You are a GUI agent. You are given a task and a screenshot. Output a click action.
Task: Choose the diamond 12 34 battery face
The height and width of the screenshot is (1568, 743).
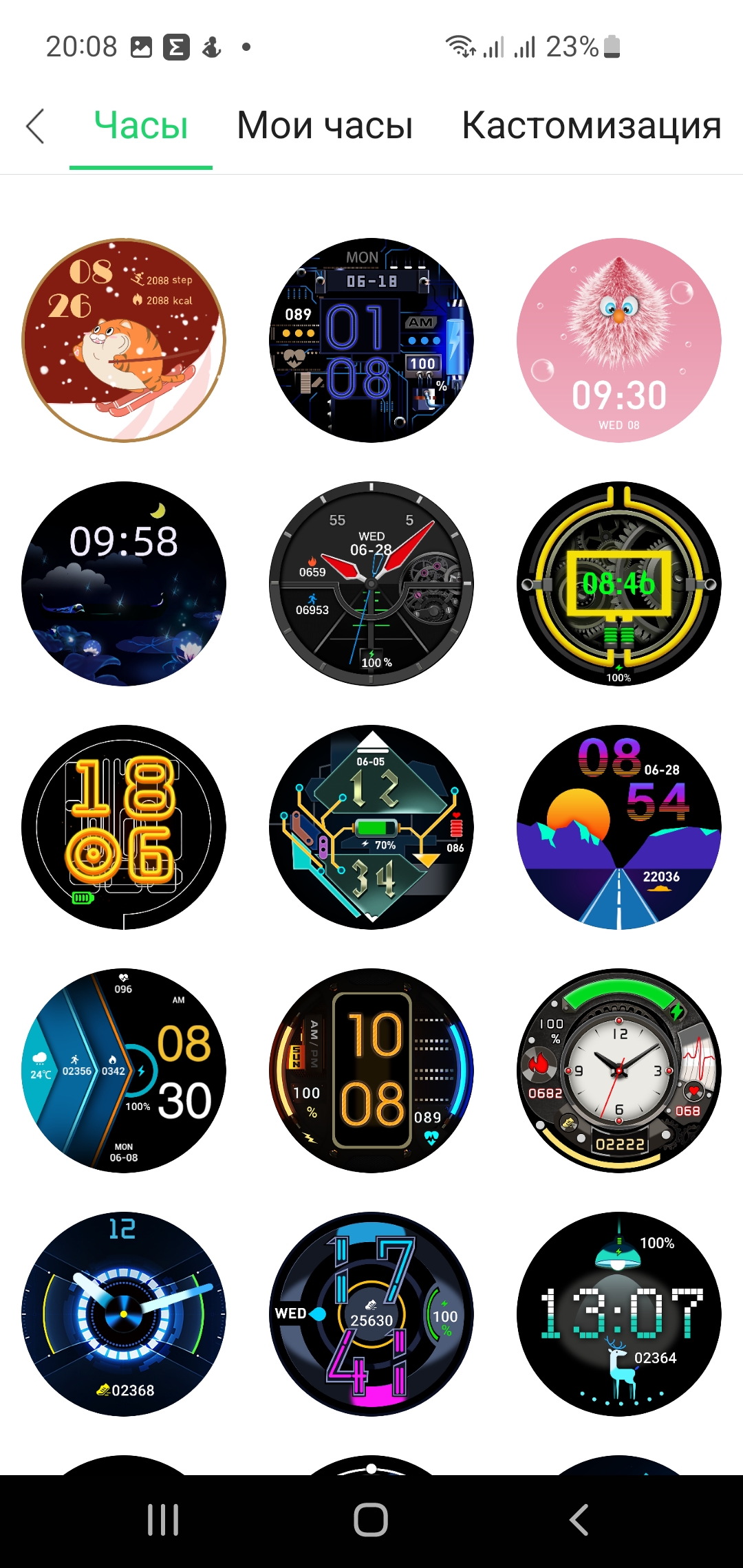[371, 827]
